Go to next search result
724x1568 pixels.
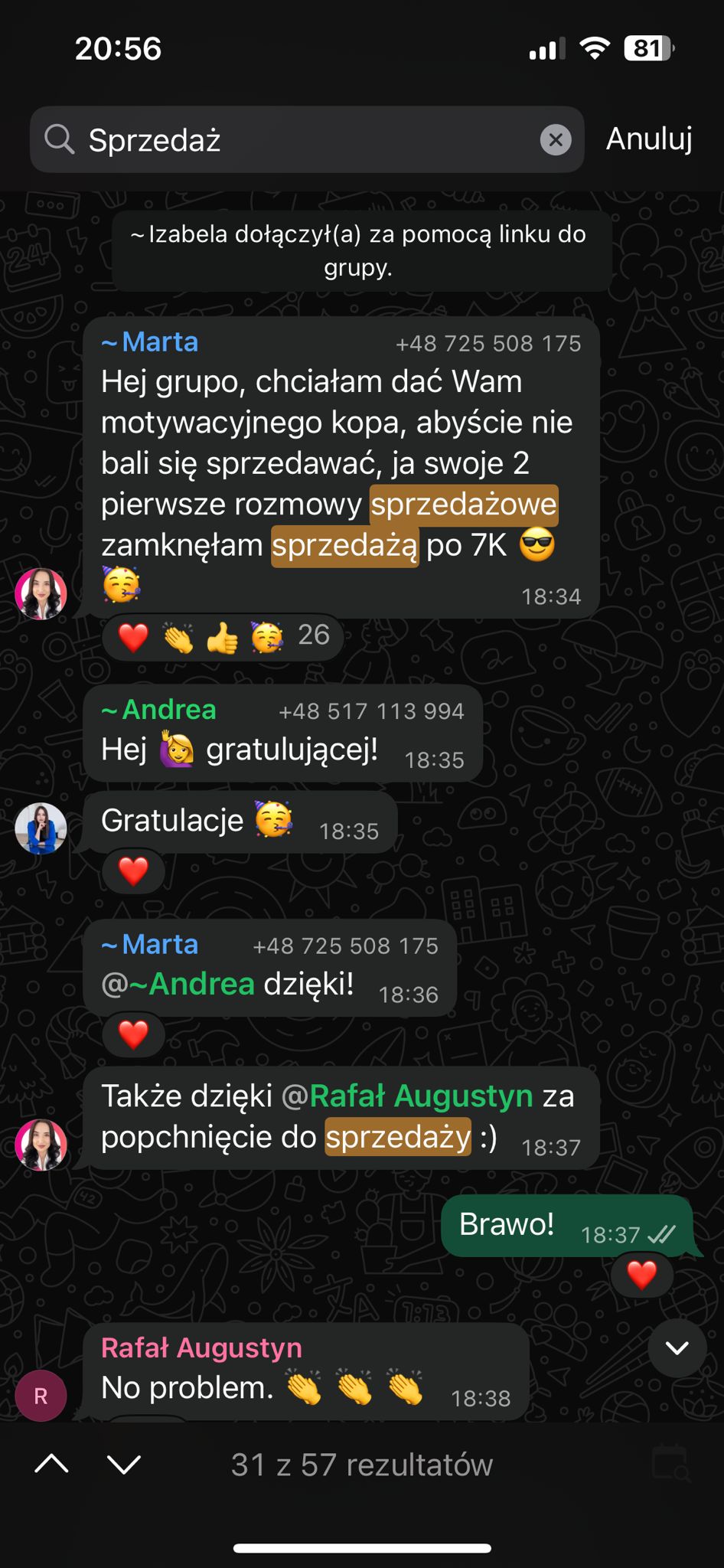pyautogui.click(x=124, y=1465)
